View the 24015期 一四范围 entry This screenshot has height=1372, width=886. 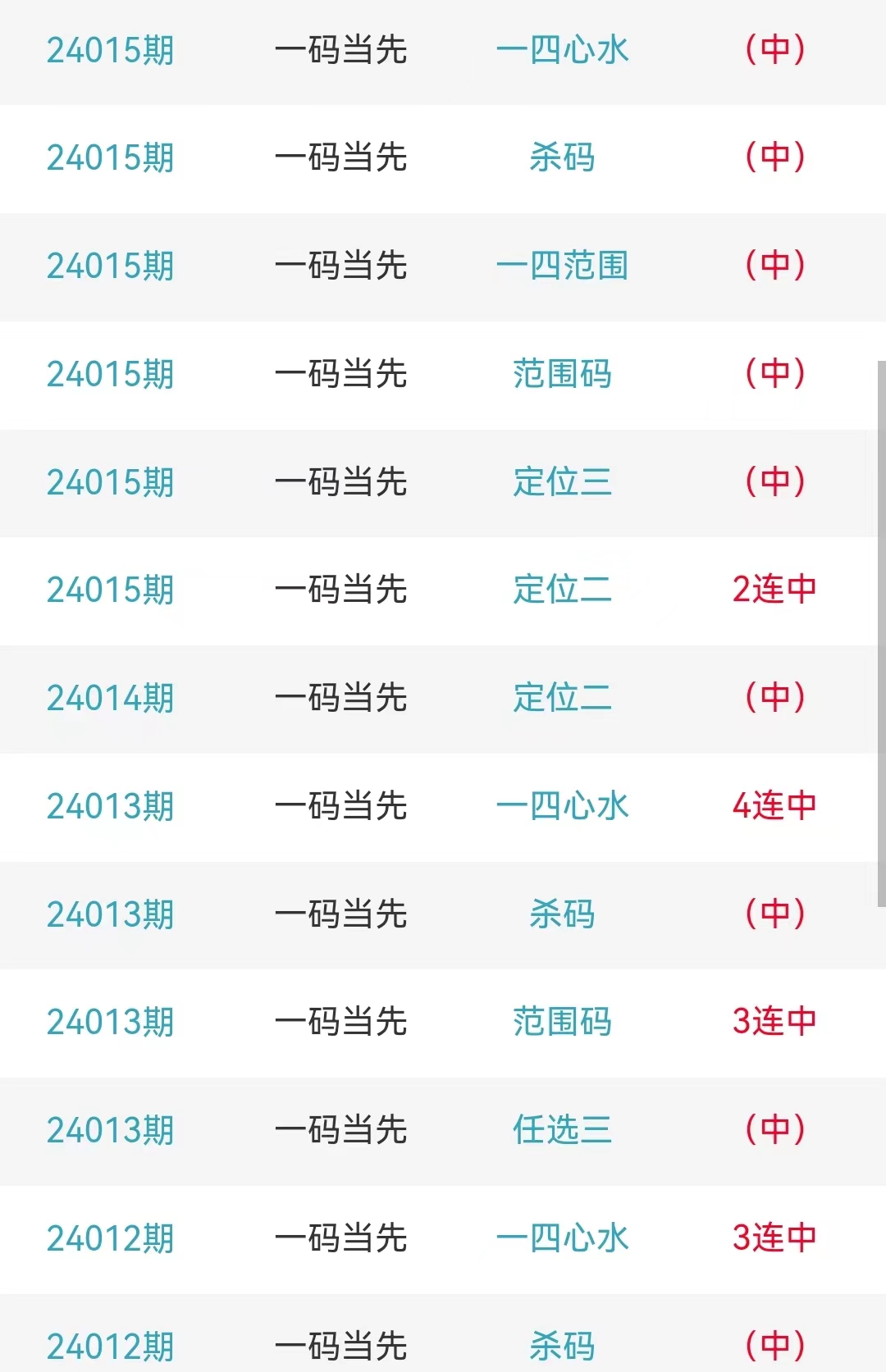[x=562, y=266]
